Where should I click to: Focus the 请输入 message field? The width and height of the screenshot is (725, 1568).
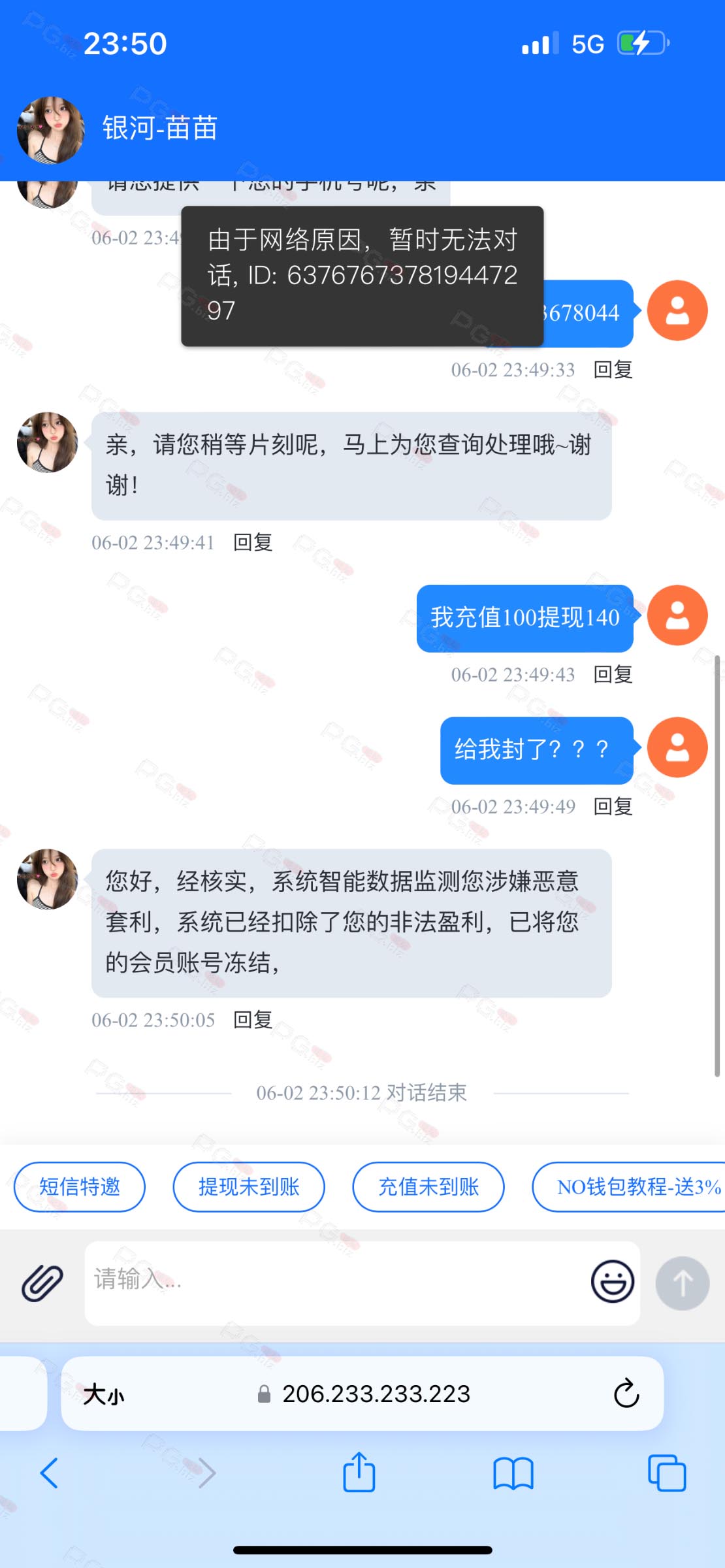(336, 1282)
